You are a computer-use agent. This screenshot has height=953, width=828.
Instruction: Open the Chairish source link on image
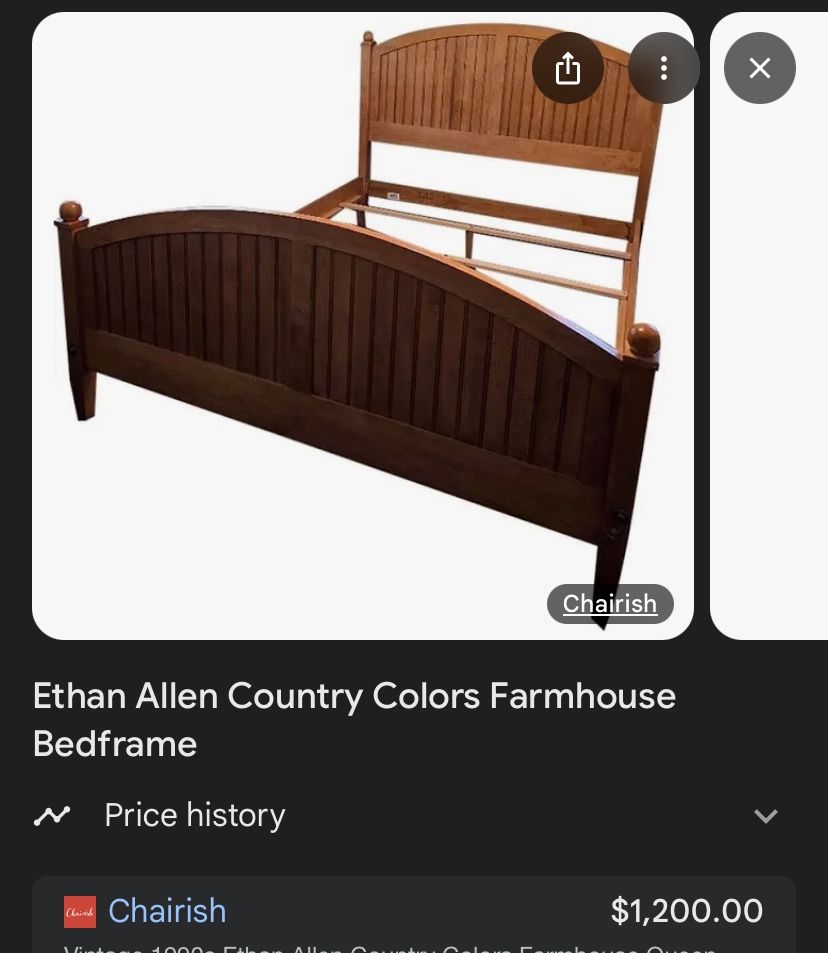click(x=609, y=603)
